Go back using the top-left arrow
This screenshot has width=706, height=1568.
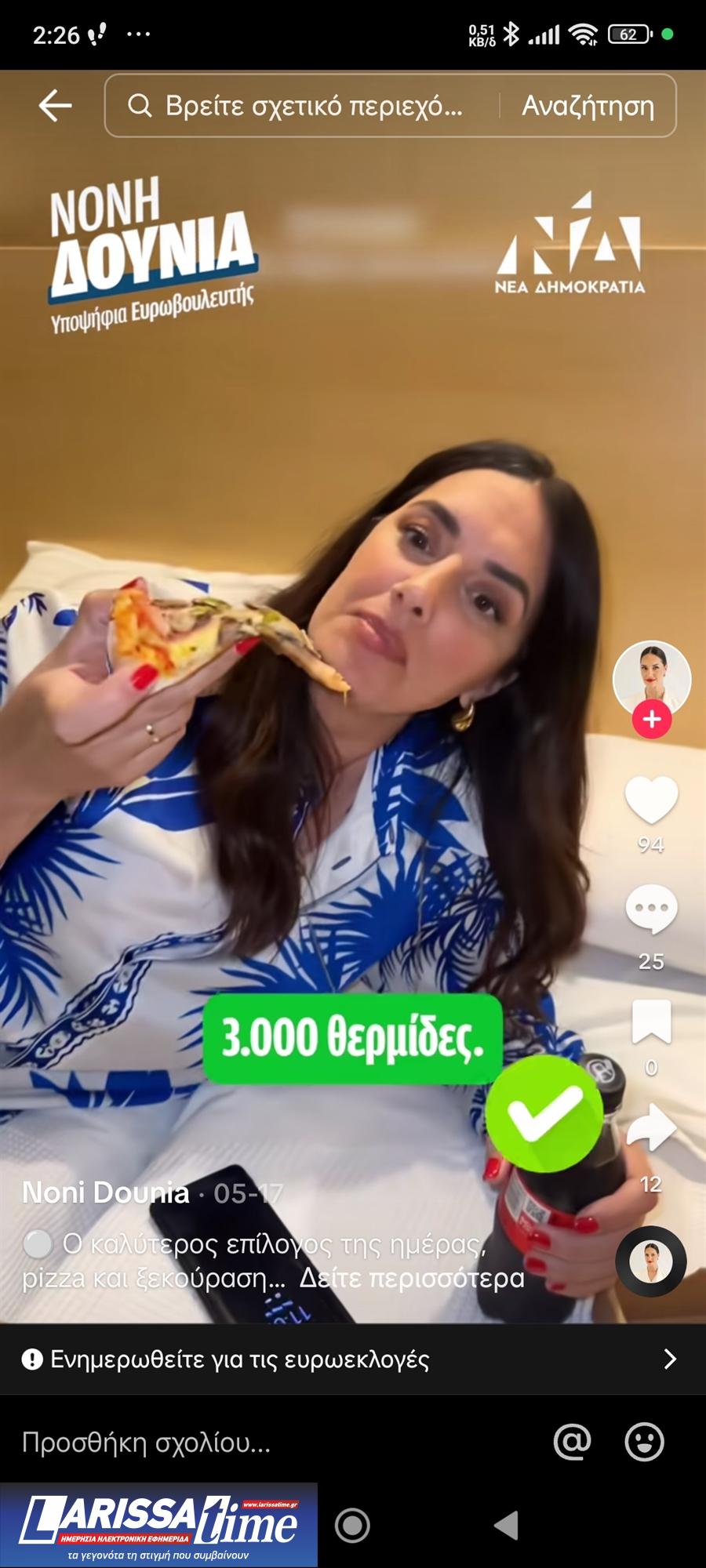click(x=55, y=105)
